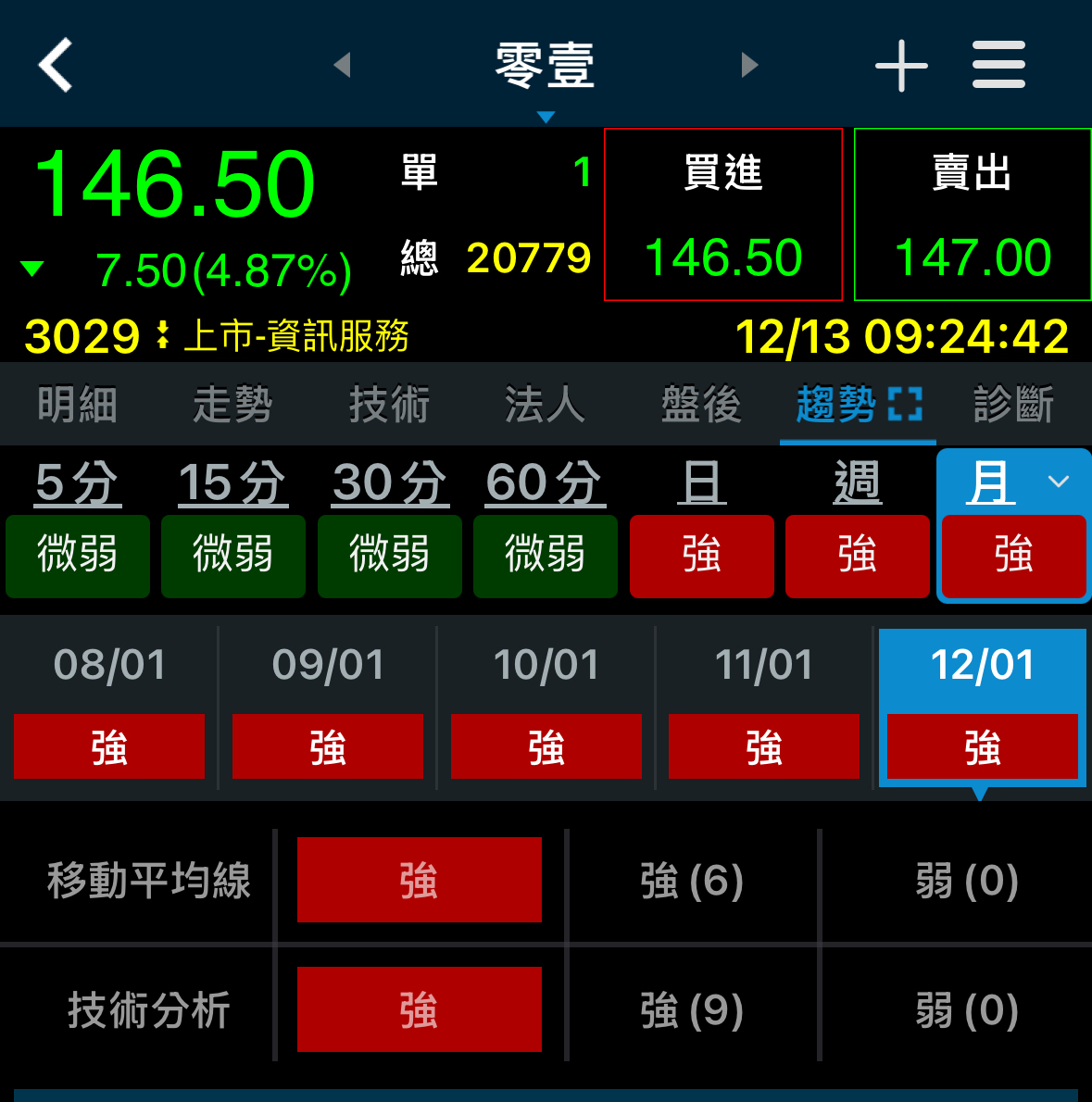Image resolution: width=1092 pixels, height=1102 pixels.
Task: Switch to the 明細 tab
Action: point(78,405)
